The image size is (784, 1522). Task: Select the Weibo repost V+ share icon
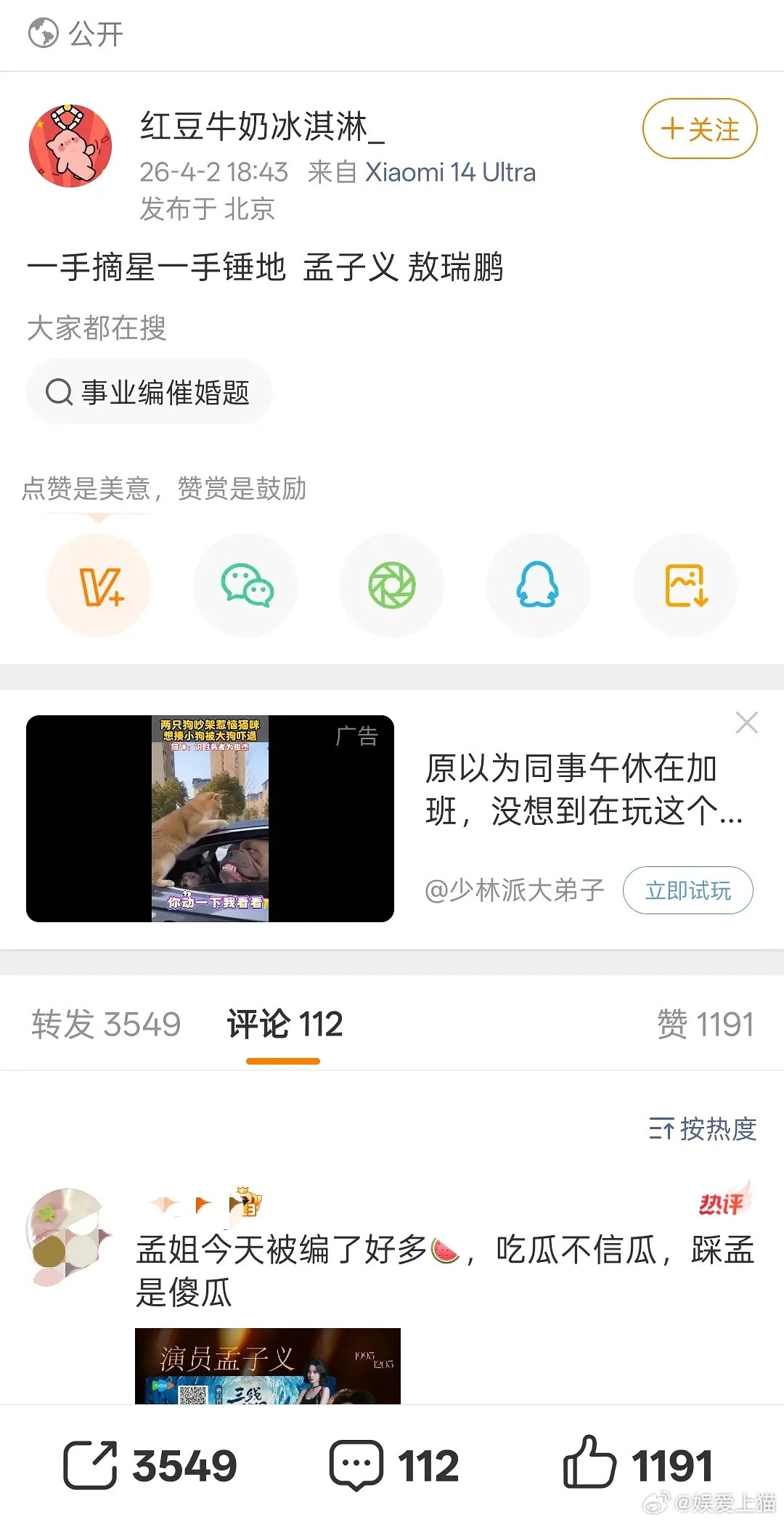point(99,585)
